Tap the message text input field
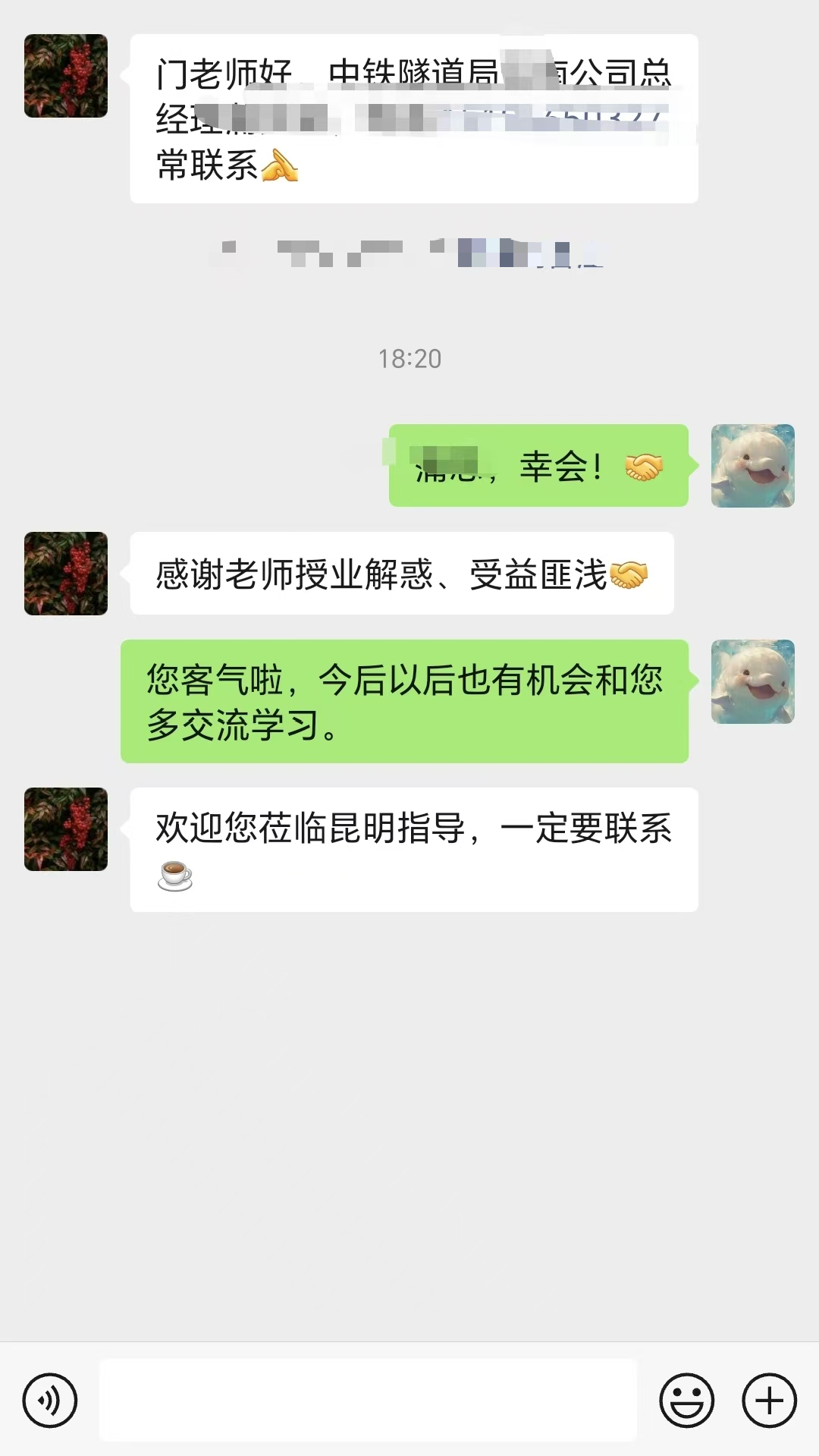819x1456 pixels. click(x=368, y=1400)
